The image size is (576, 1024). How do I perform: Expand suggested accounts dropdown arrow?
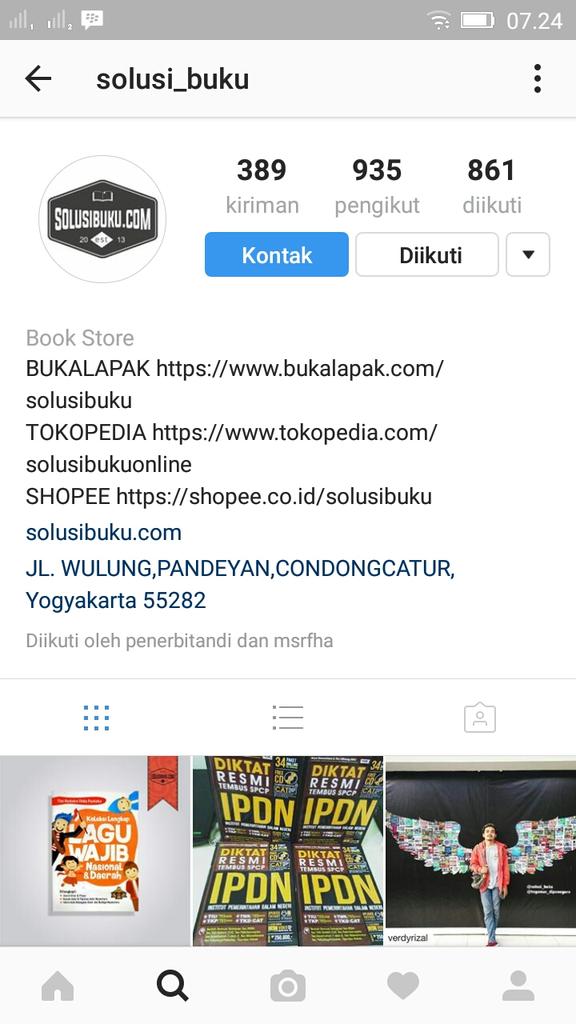pyautogui.click(x=528, y=255)
